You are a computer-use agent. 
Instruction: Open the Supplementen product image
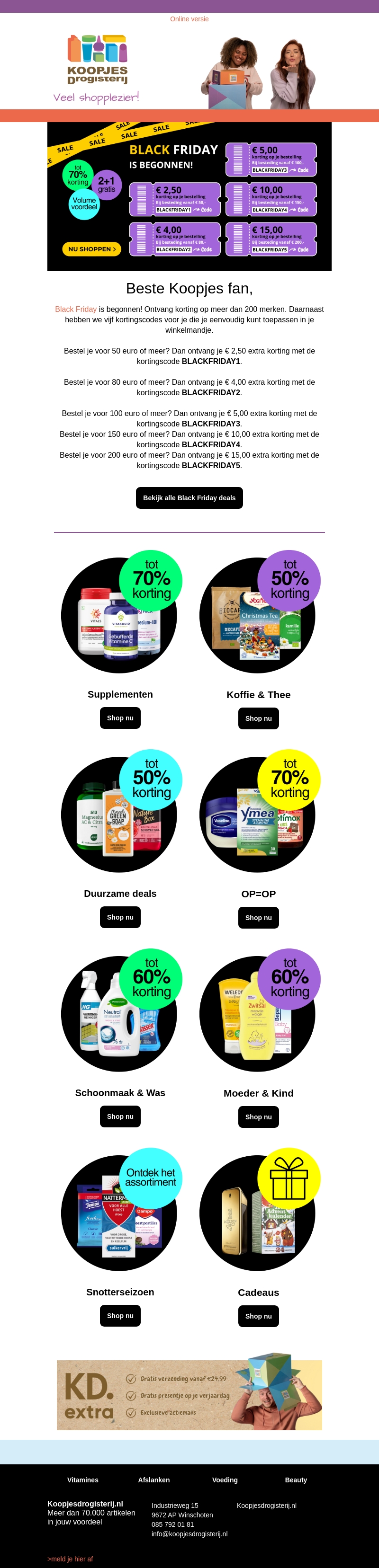coord(119,615)
